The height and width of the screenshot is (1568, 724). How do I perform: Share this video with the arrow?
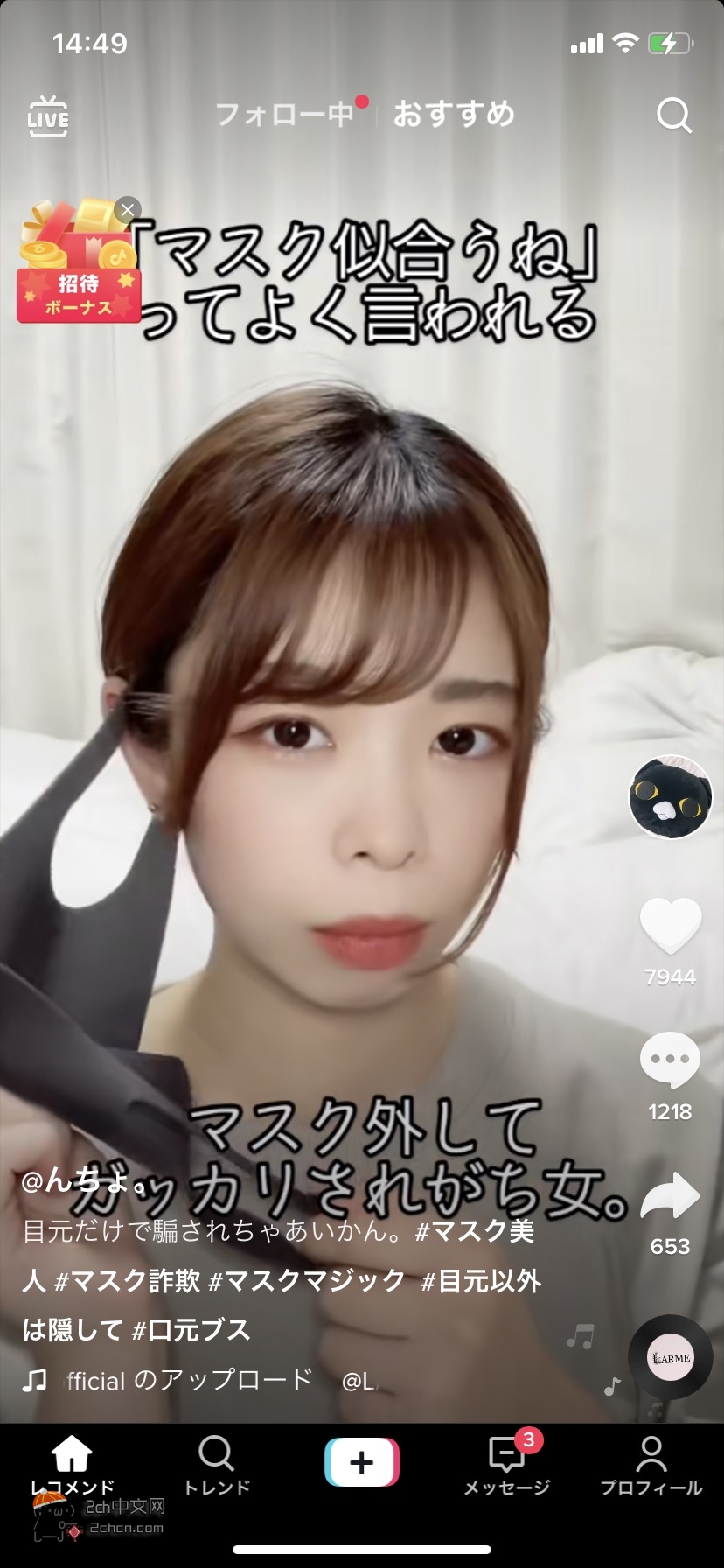(671, 1196)
